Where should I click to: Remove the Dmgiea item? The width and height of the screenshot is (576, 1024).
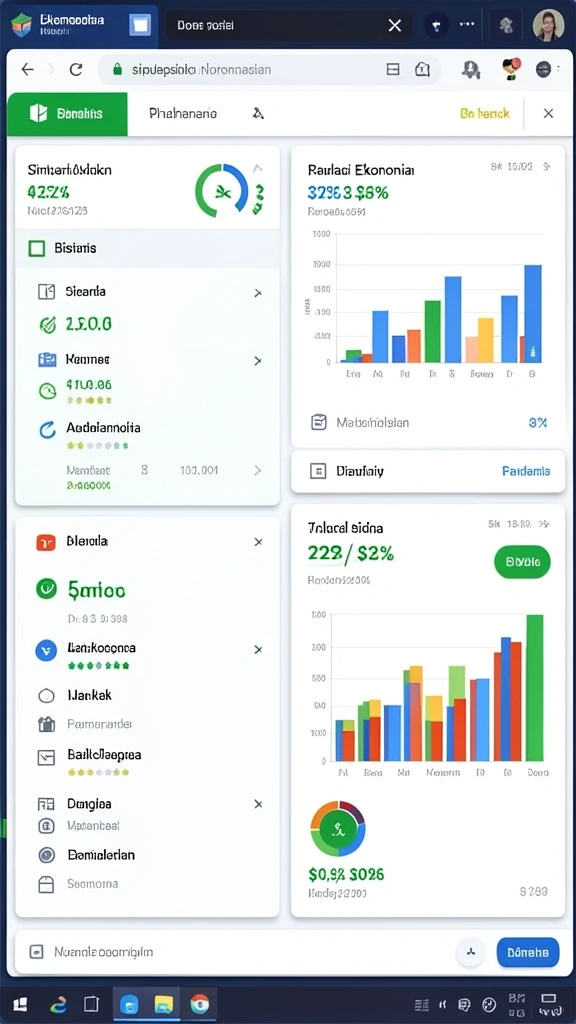pyautogui.click(x=259, y=804)
